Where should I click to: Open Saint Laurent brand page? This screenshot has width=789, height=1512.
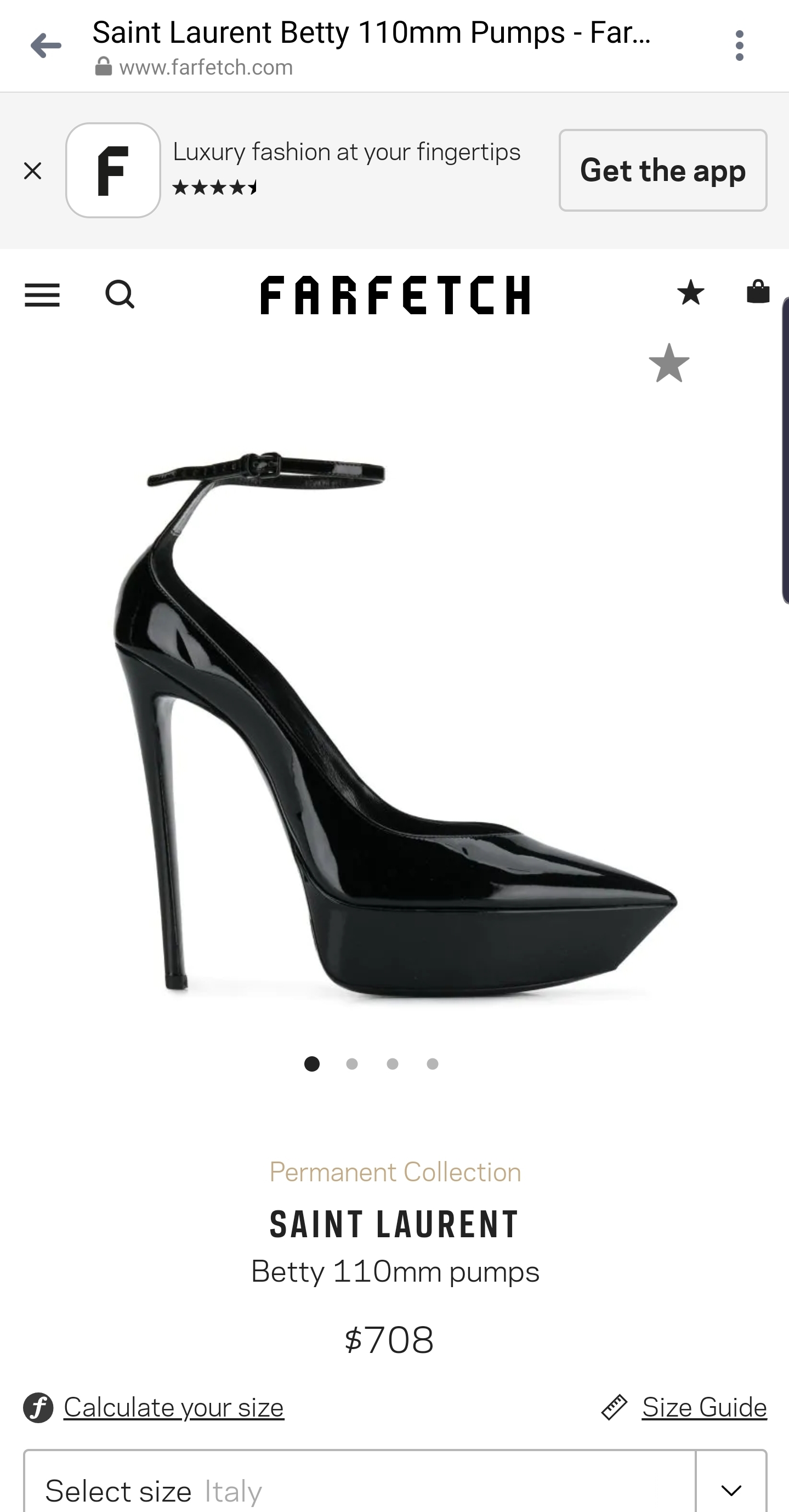coord(394,1225)
